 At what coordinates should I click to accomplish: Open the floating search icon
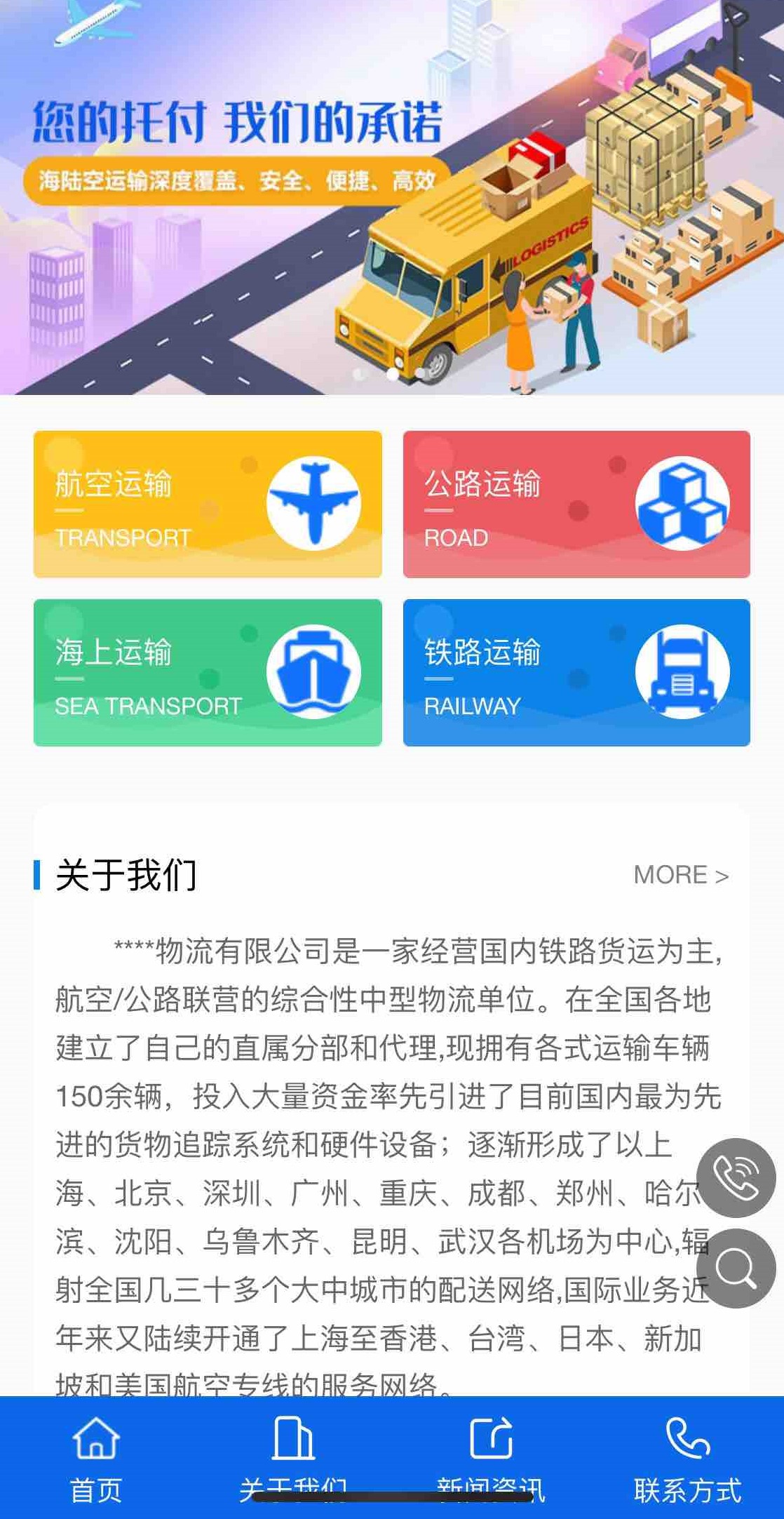point(736,1268)
